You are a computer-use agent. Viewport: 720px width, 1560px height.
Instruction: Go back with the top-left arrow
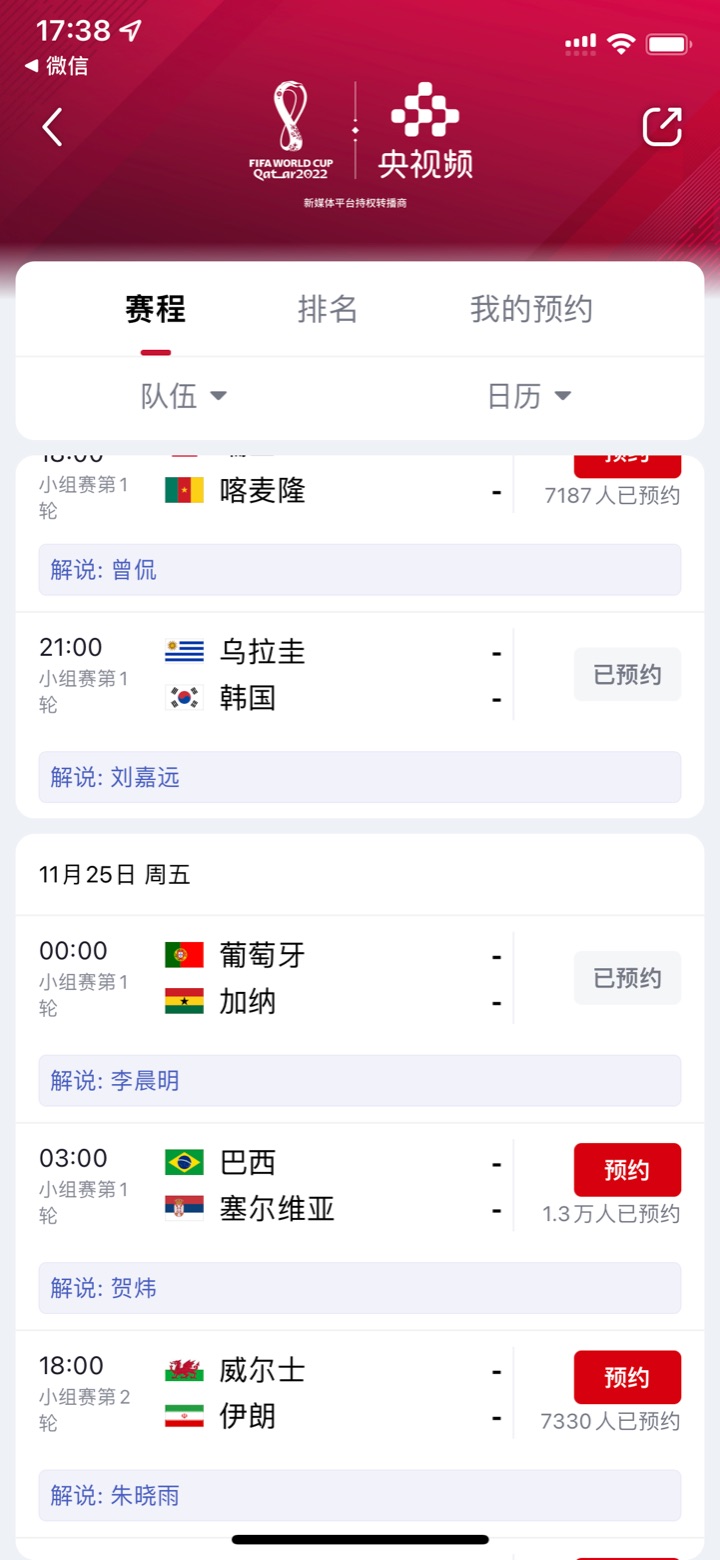pos(53,127)
